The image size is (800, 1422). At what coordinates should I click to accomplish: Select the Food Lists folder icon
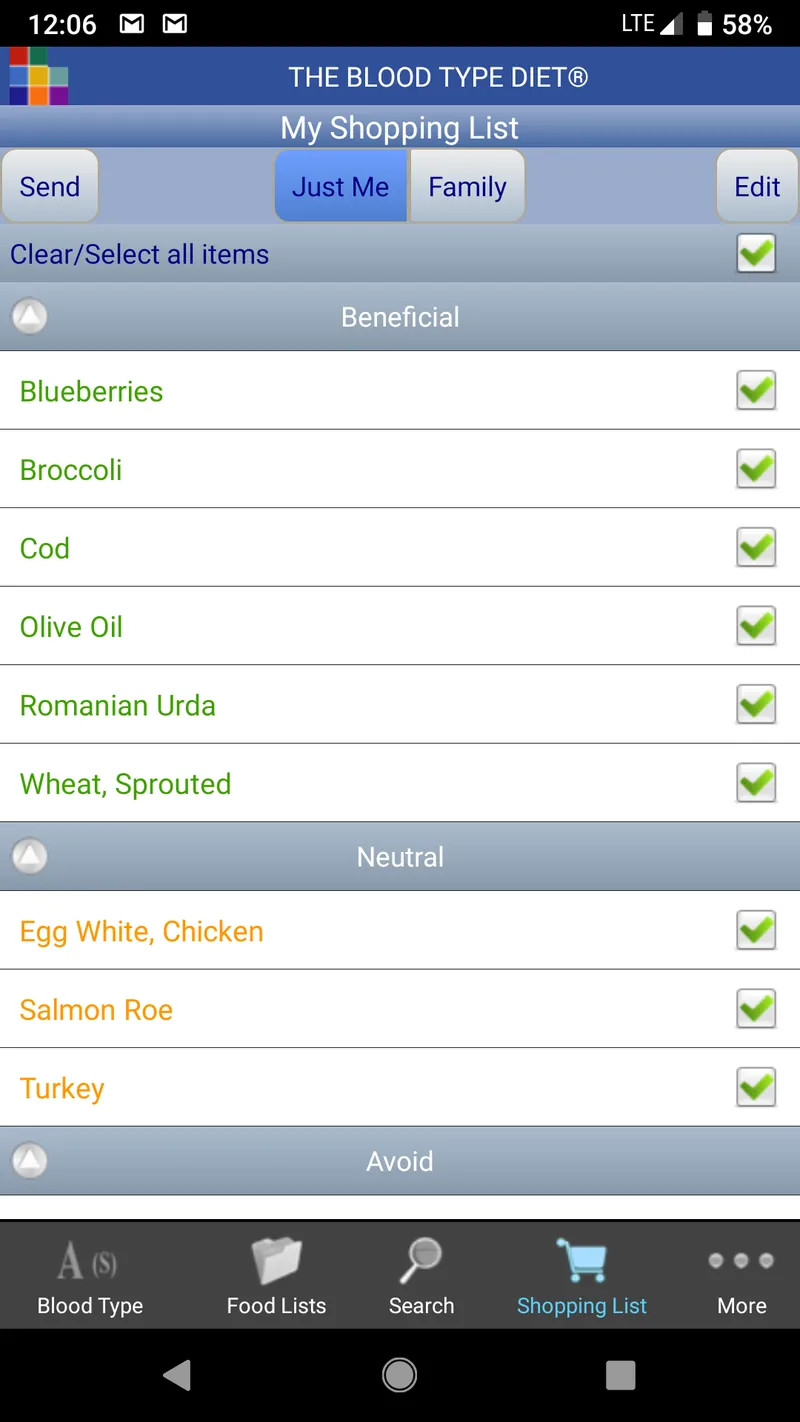(x=276, y=1265)
